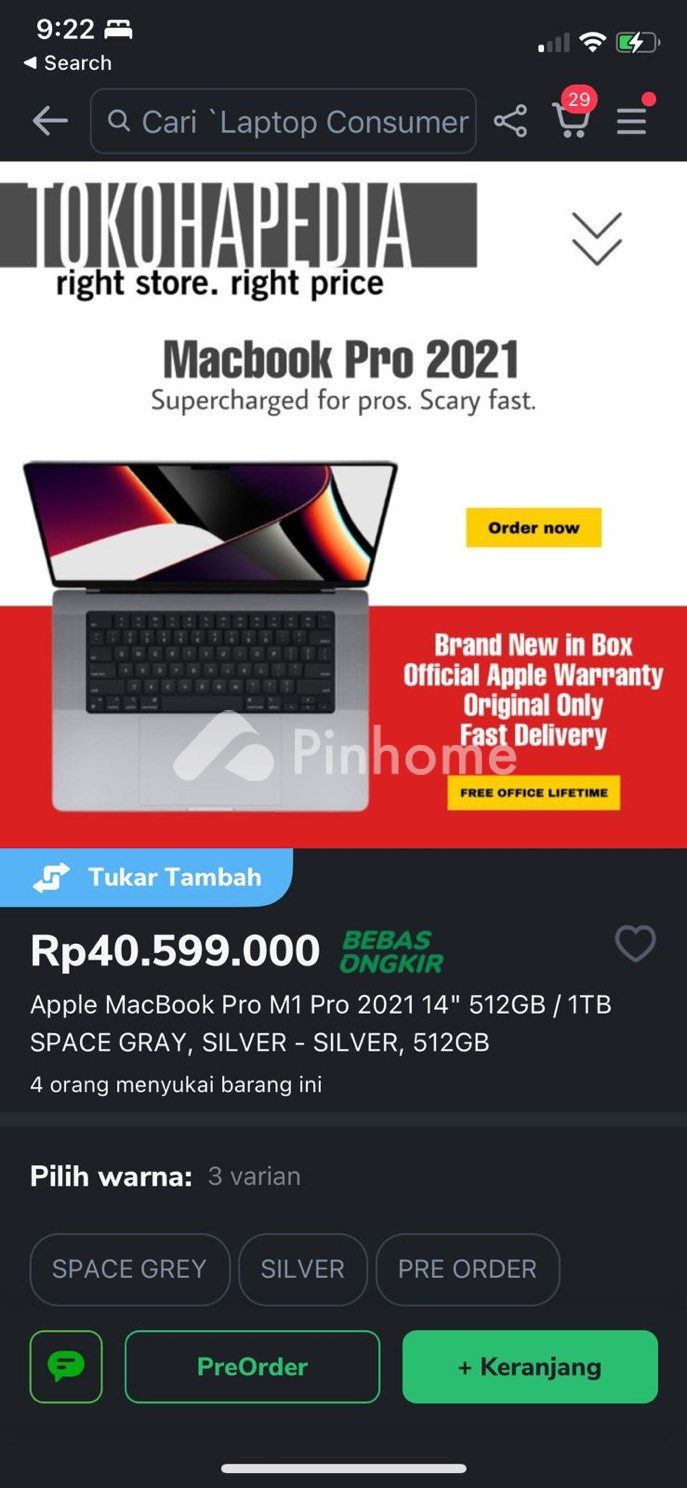Go back using the arrow icon
The height and width of the screenshot is (1488, 687).
pos(49,122)
